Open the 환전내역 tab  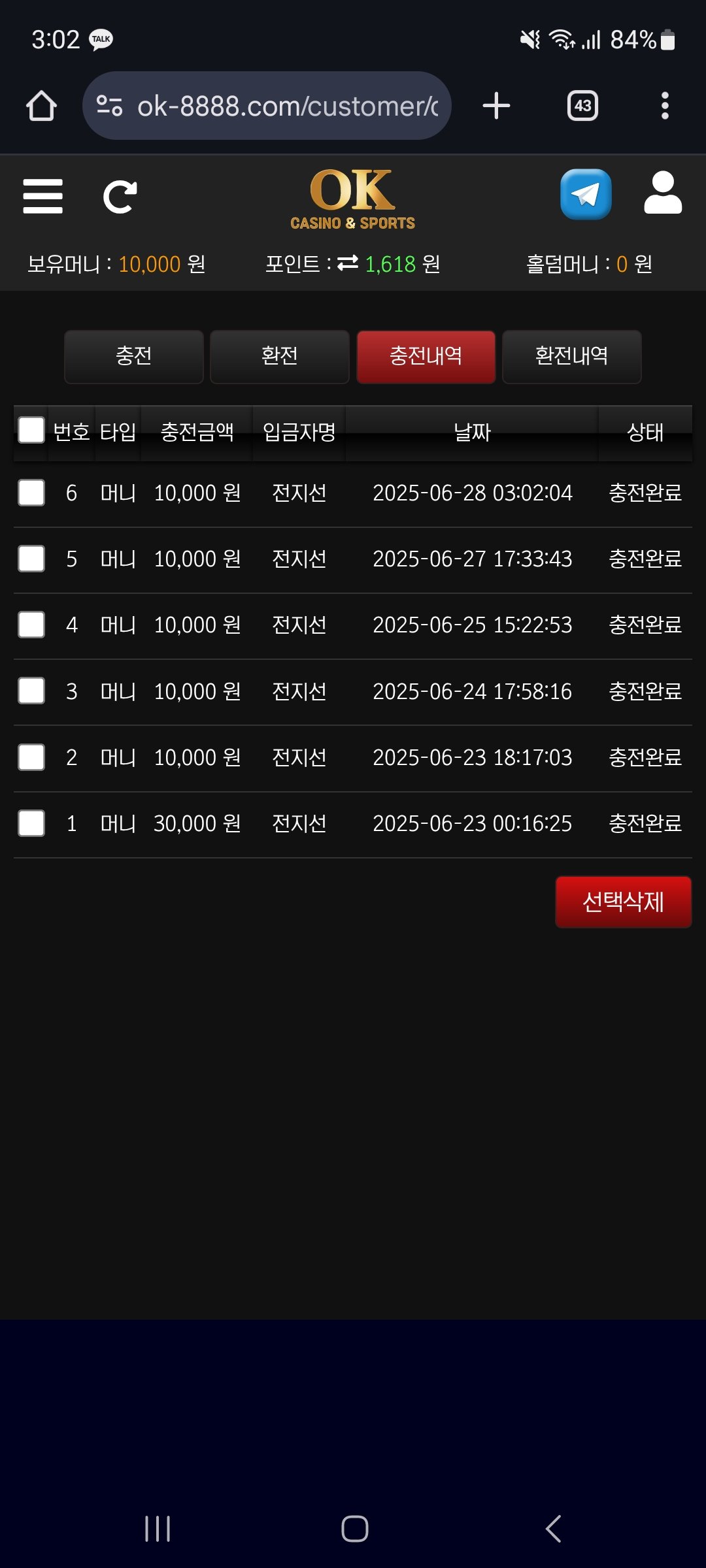[x=571, y=357]
